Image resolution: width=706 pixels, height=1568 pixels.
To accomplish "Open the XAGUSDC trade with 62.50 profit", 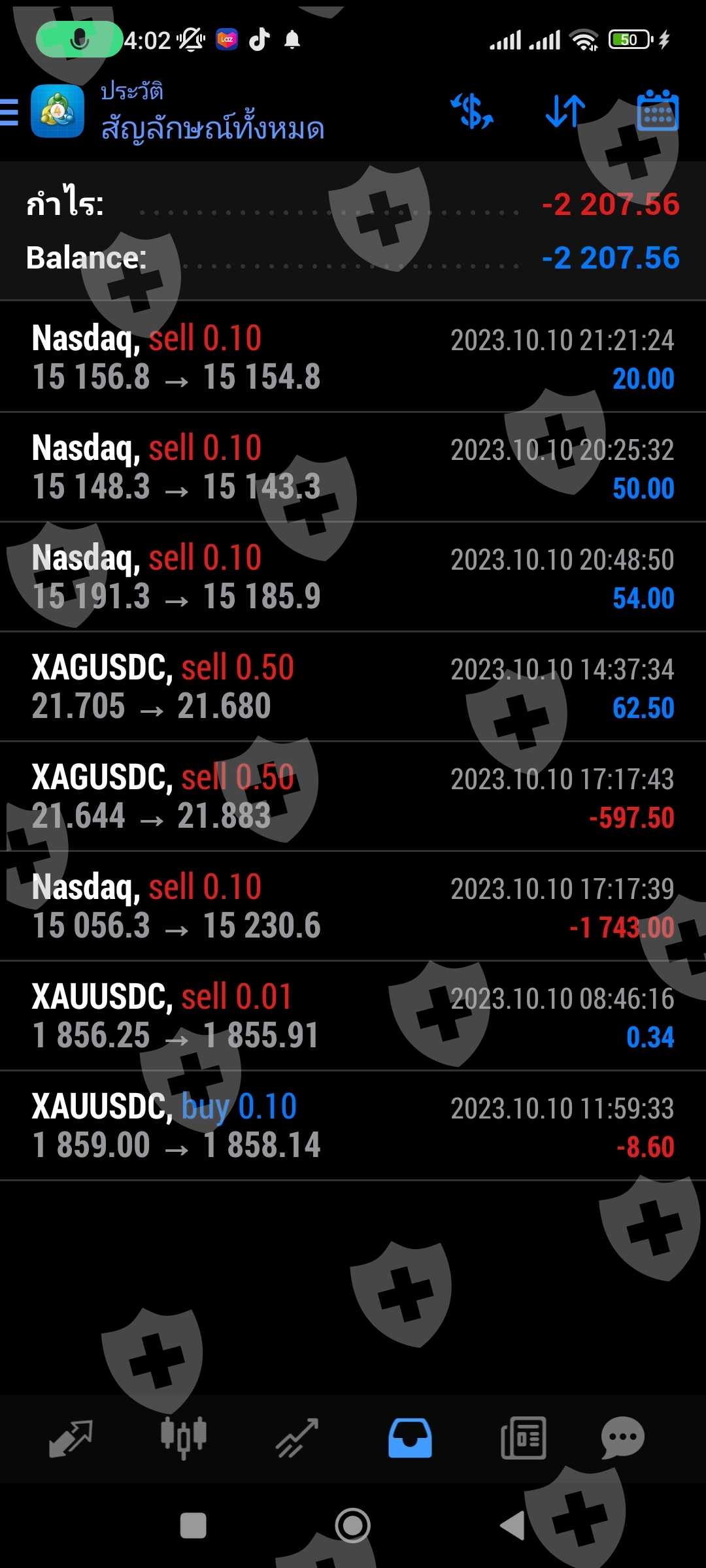I will (x=353, y=687).
